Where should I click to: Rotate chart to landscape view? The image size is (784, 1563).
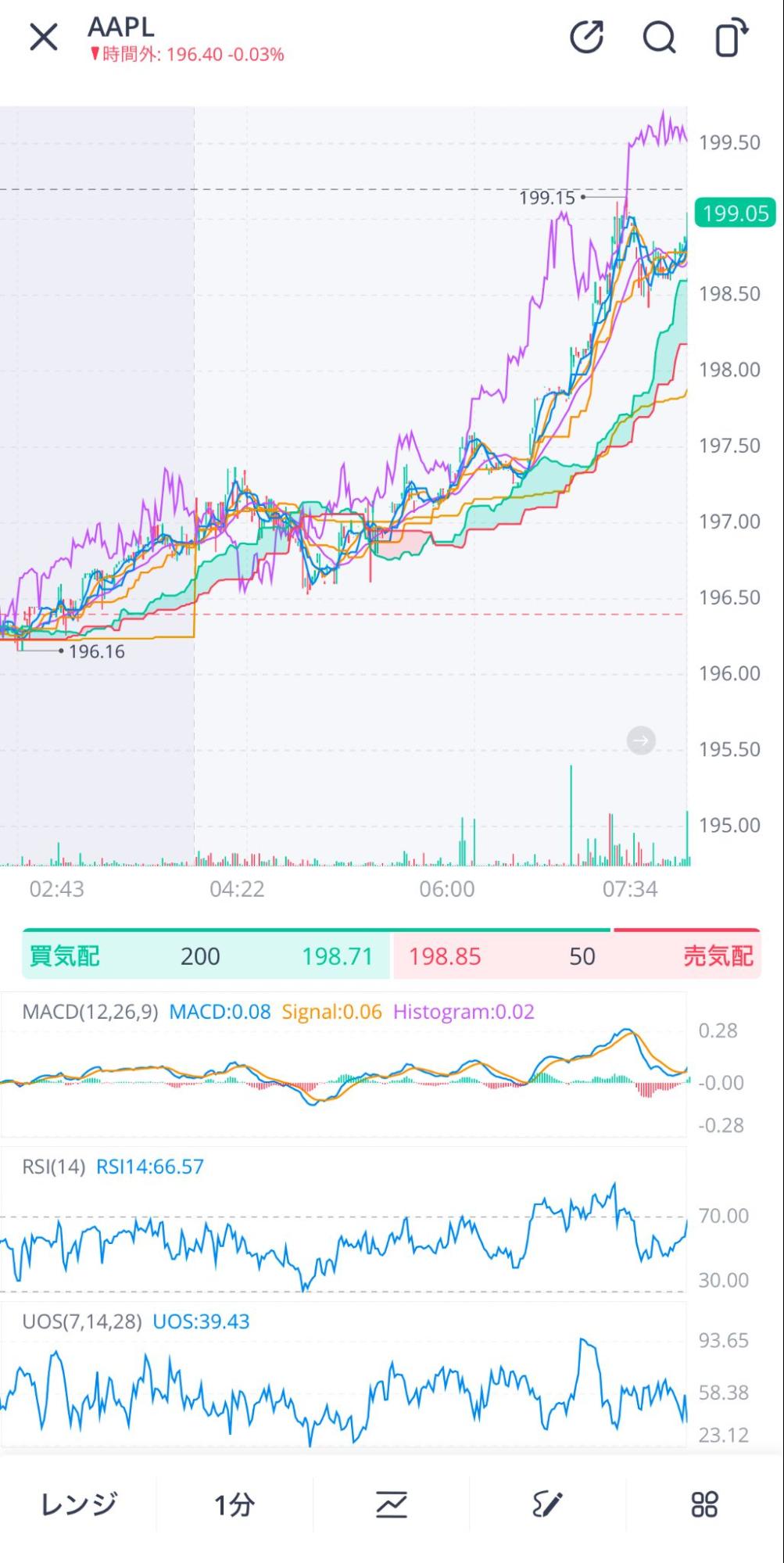(731, 38)
